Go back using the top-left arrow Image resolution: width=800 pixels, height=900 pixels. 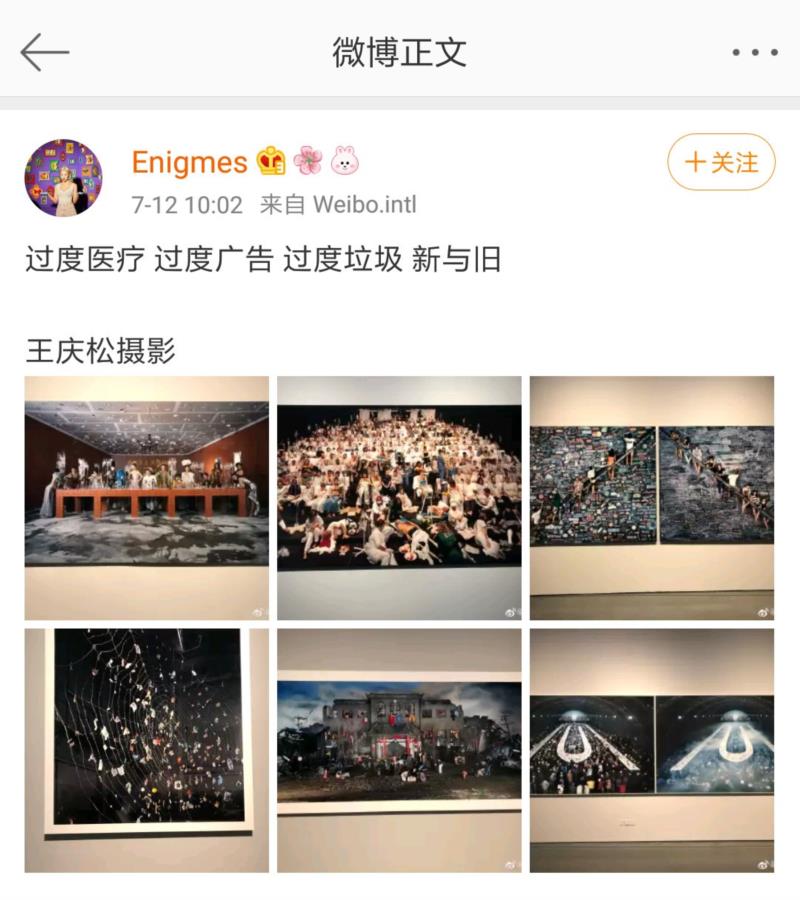coord(44,52)
